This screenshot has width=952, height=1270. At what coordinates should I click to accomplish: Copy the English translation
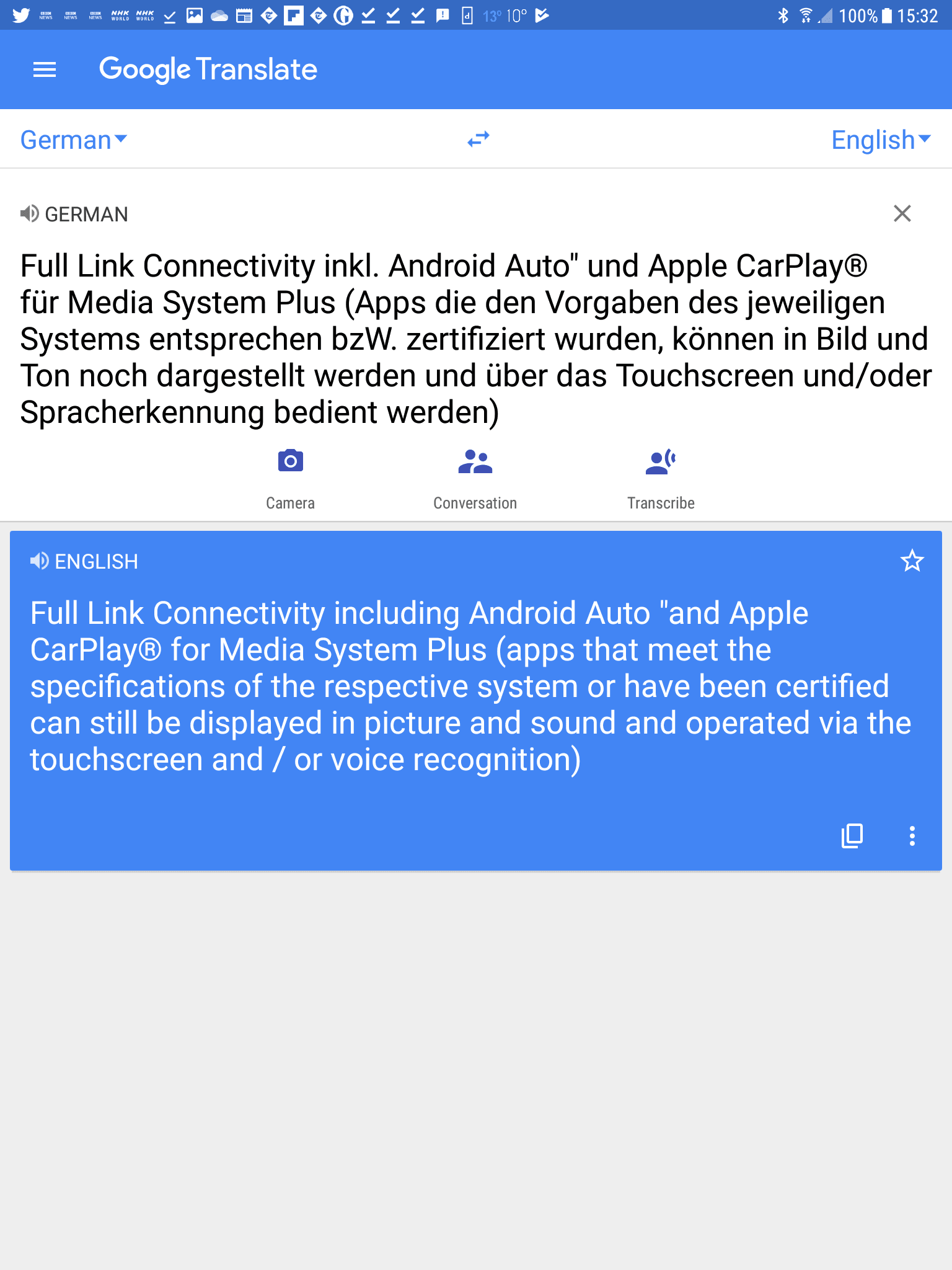[x=852, y=835]
